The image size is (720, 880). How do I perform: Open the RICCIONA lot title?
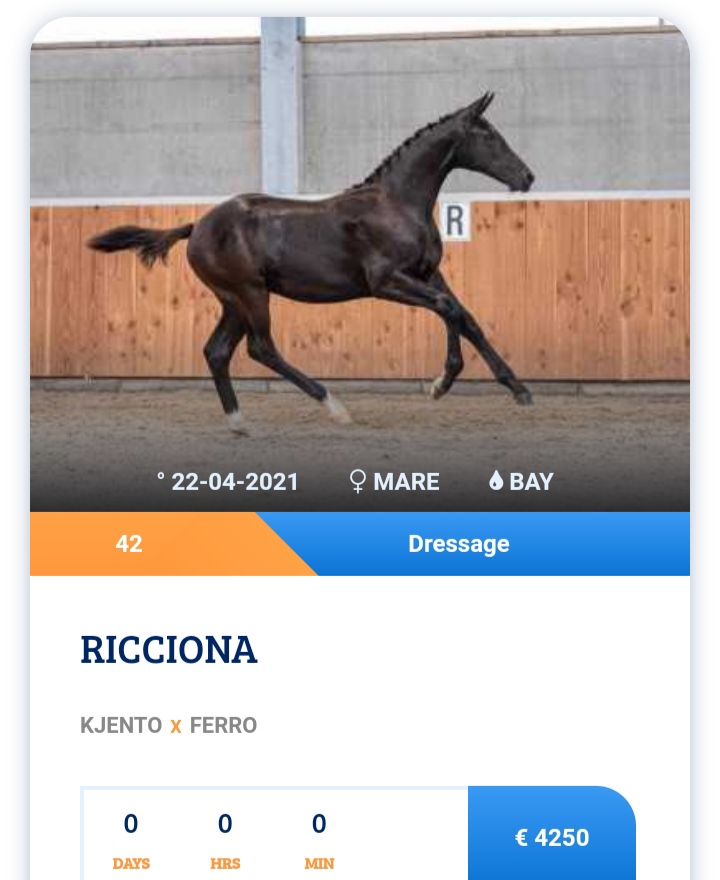169,650
